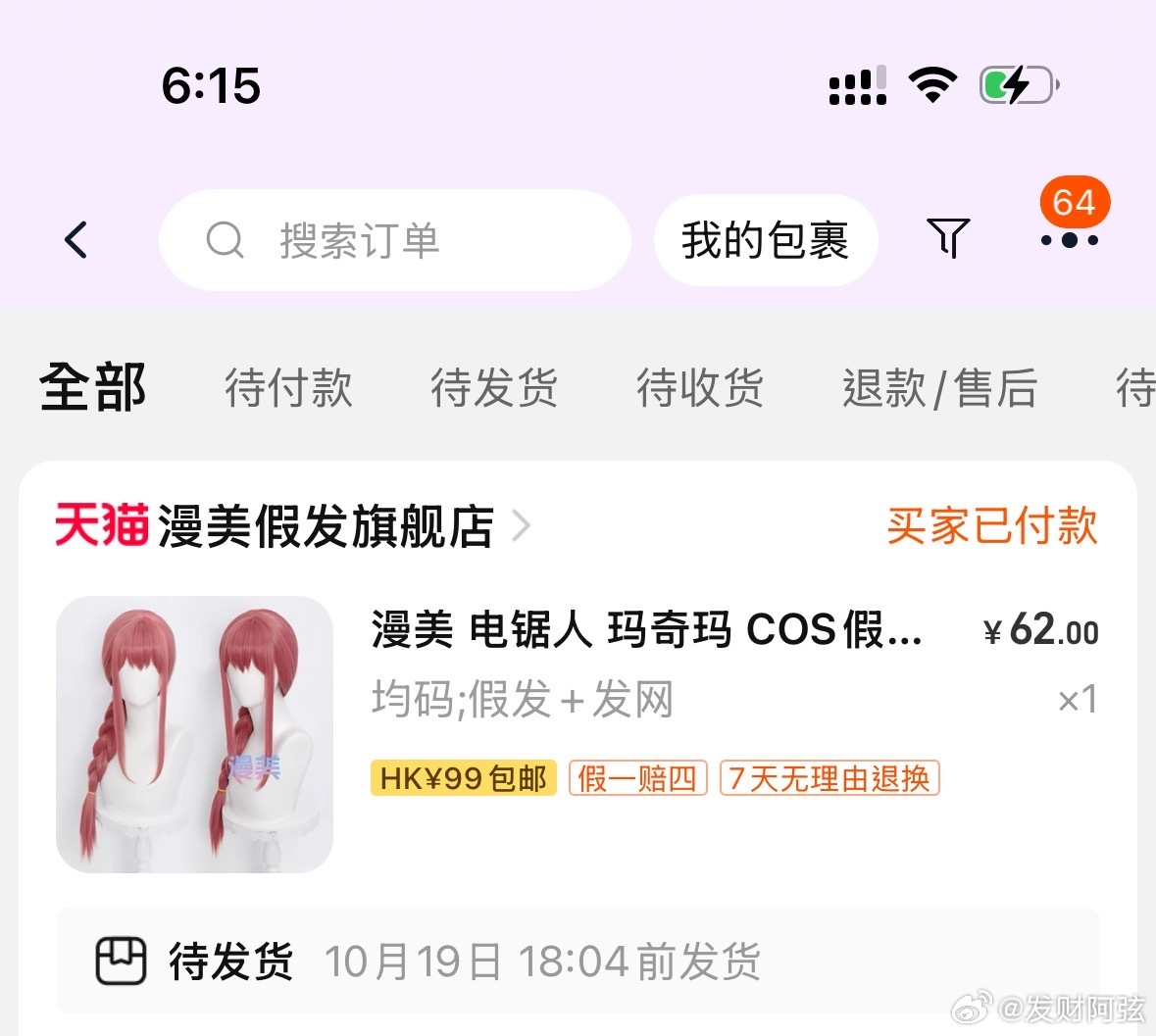Open the three-dot more menu
Viewport: 1156px width, 1036px height.
(x=1069, y=240)
